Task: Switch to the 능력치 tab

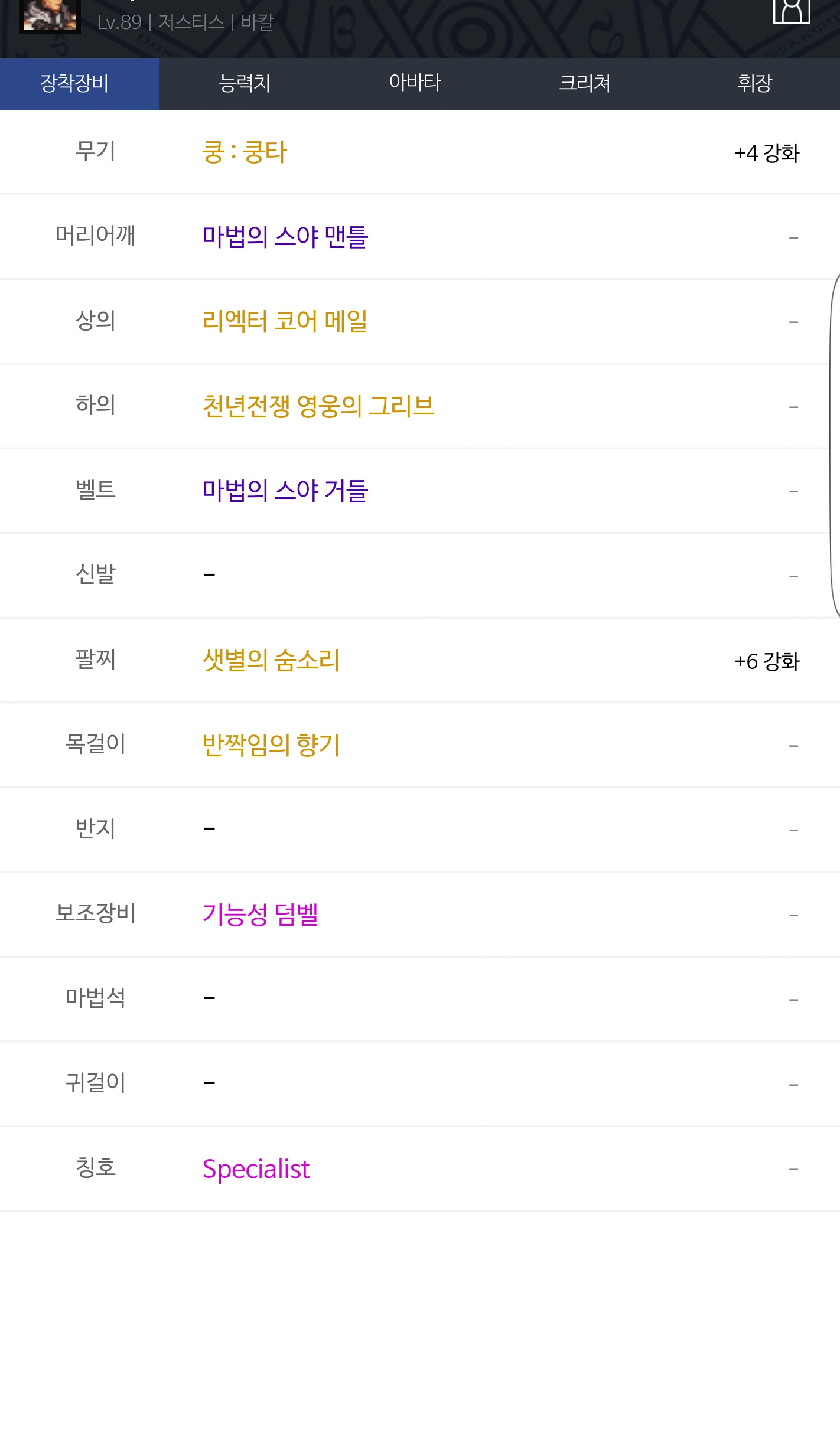Action: (245, 83)
